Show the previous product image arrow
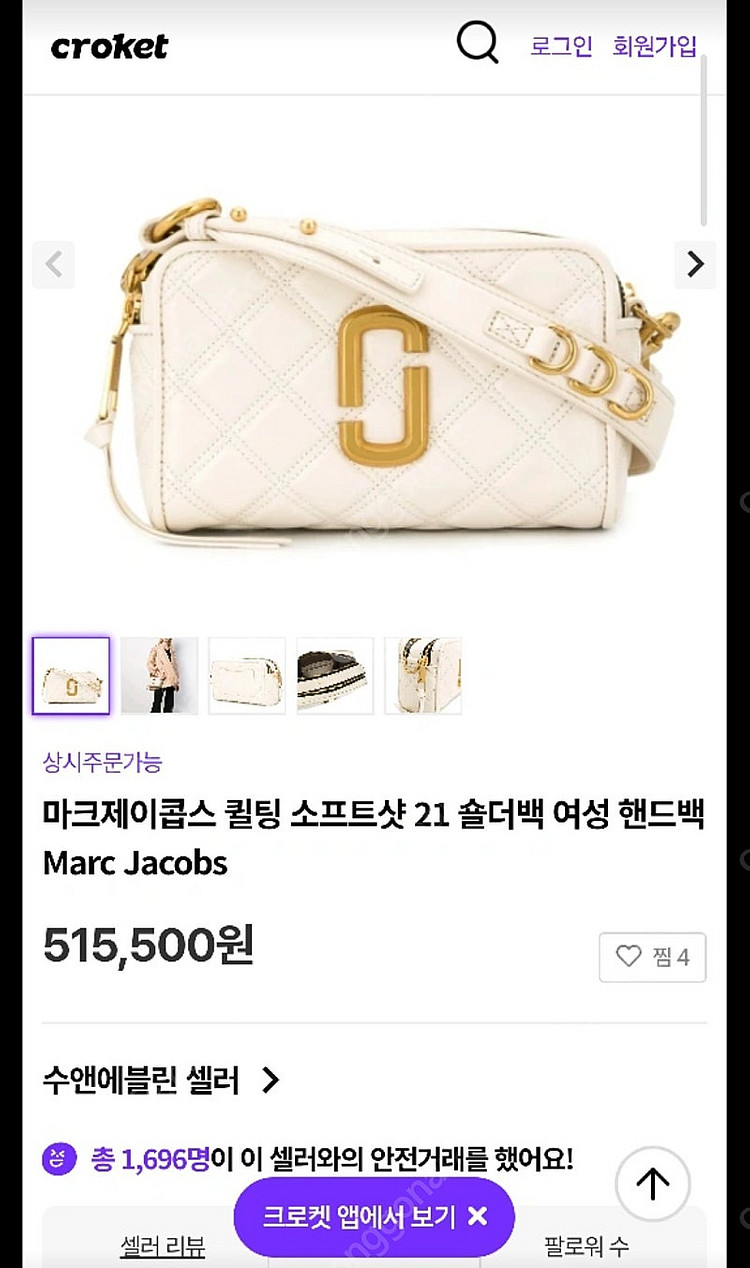This screenshot has width=750, height=1268. pyautogui.click(x=54, y=264)
